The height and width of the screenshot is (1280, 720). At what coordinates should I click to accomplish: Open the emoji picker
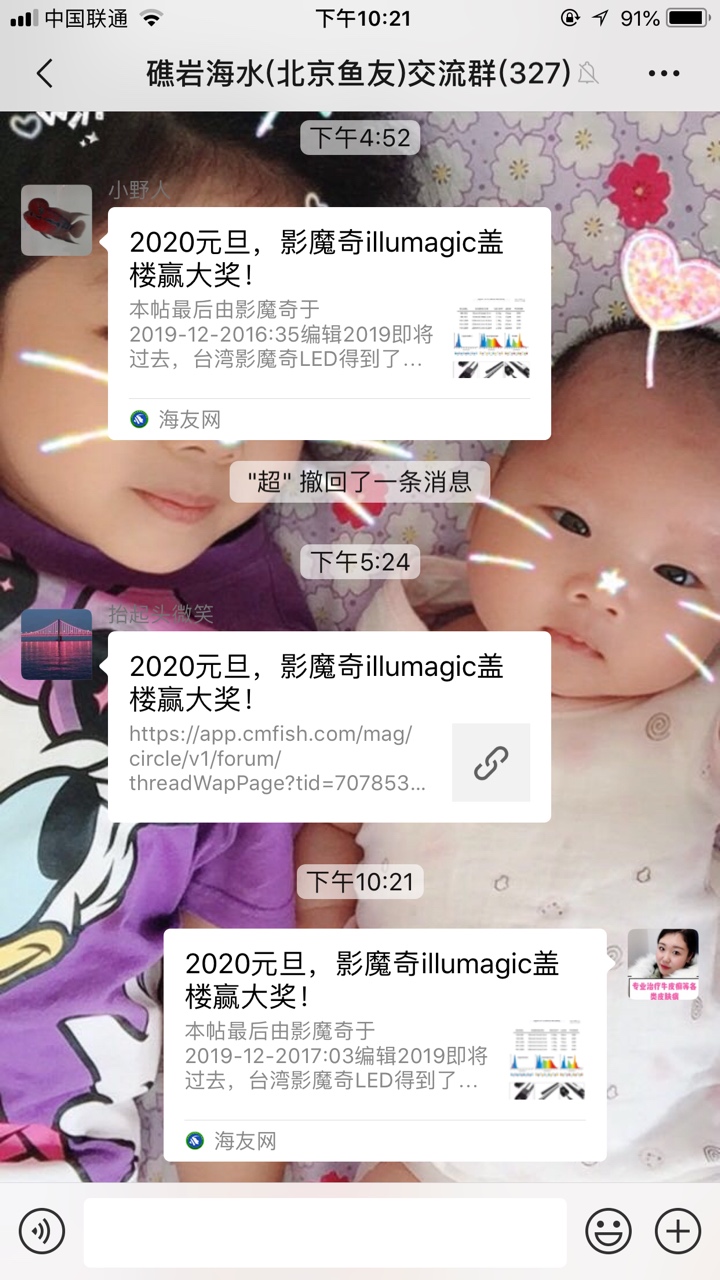click(608, 1231)
